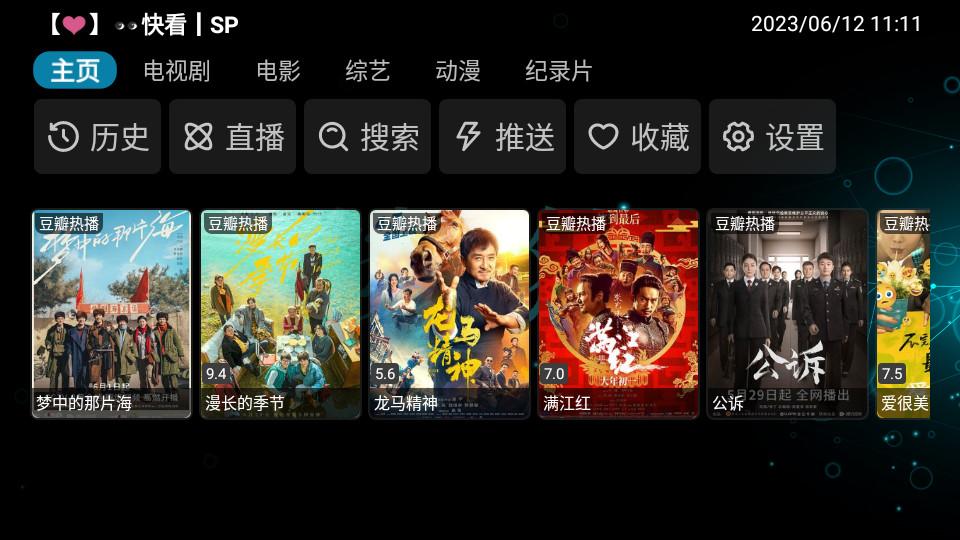Open 收藏 favorites
Viewport: 960px width, 540px height.
(638, 137)
